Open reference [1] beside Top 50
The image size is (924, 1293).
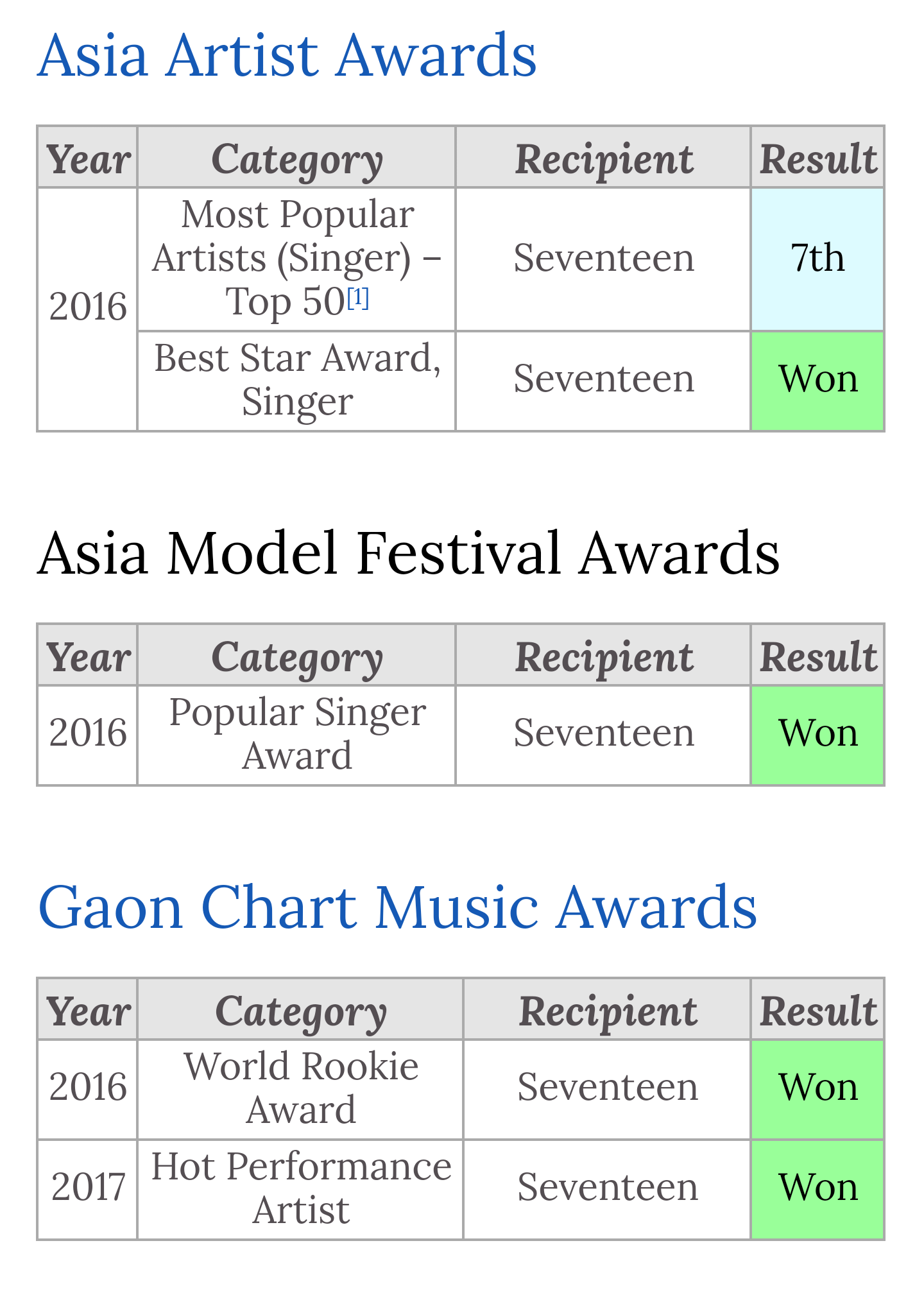point(358,298)
